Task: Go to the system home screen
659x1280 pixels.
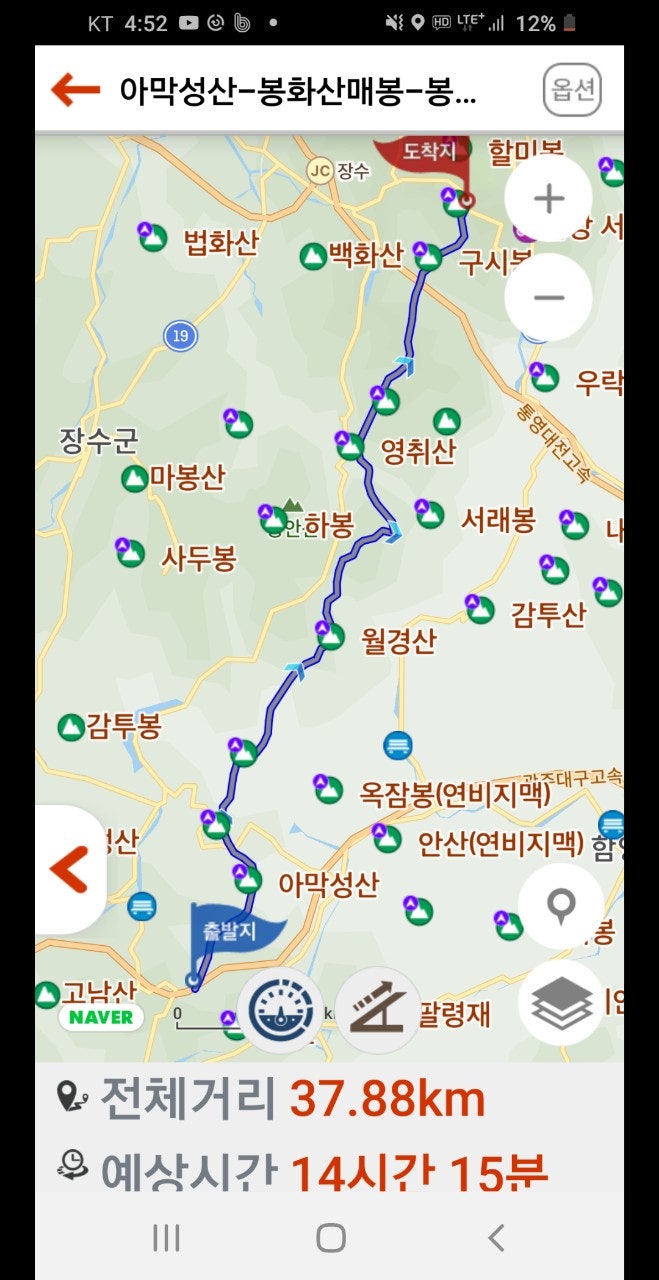Action: (330, 1238)
